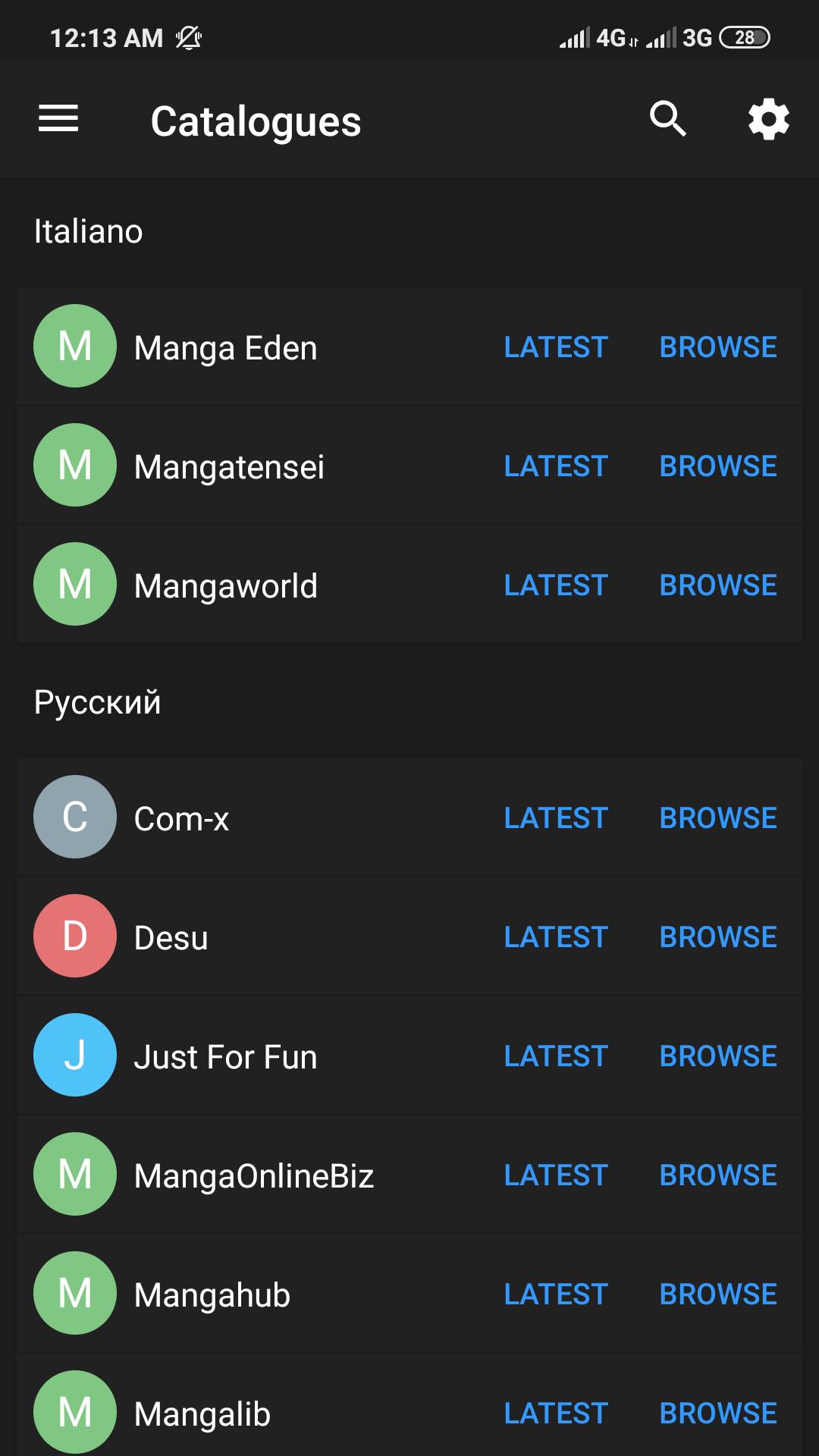Viewport: 819px width, 1456px height.
Task: Tap the Desu source avatar
Action: 74,936
